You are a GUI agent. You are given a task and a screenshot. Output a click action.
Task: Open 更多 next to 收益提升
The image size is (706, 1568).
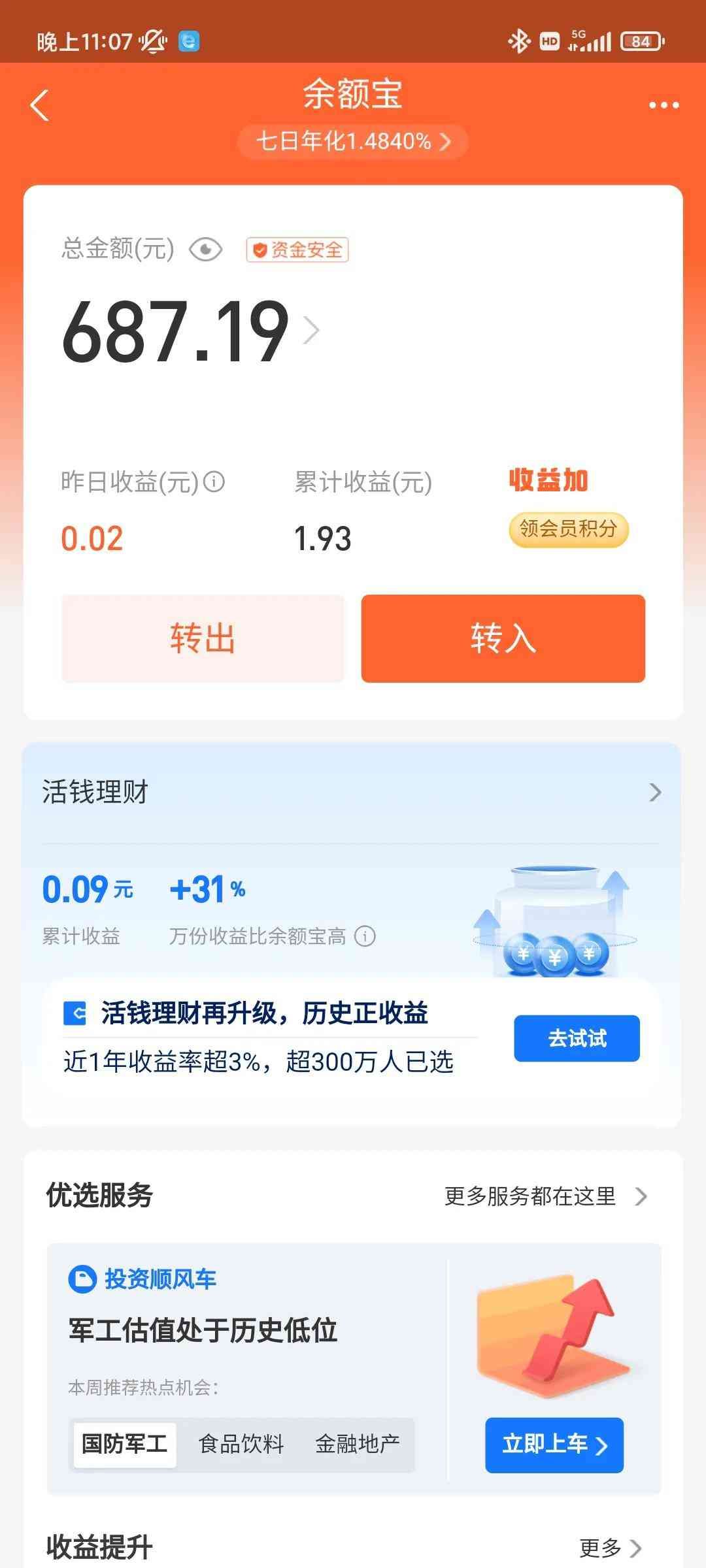[x=610, y=1548]
